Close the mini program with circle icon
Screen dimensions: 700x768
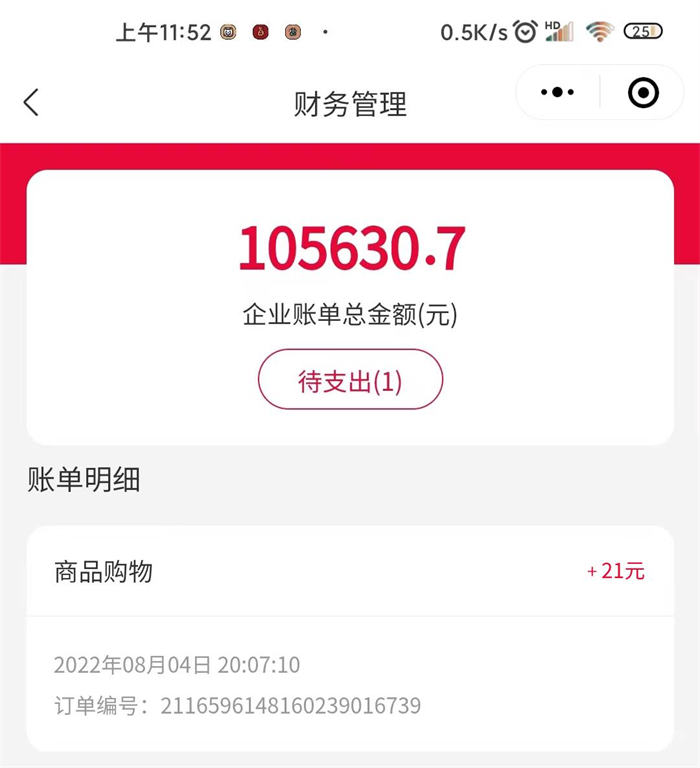pos(643,93)
